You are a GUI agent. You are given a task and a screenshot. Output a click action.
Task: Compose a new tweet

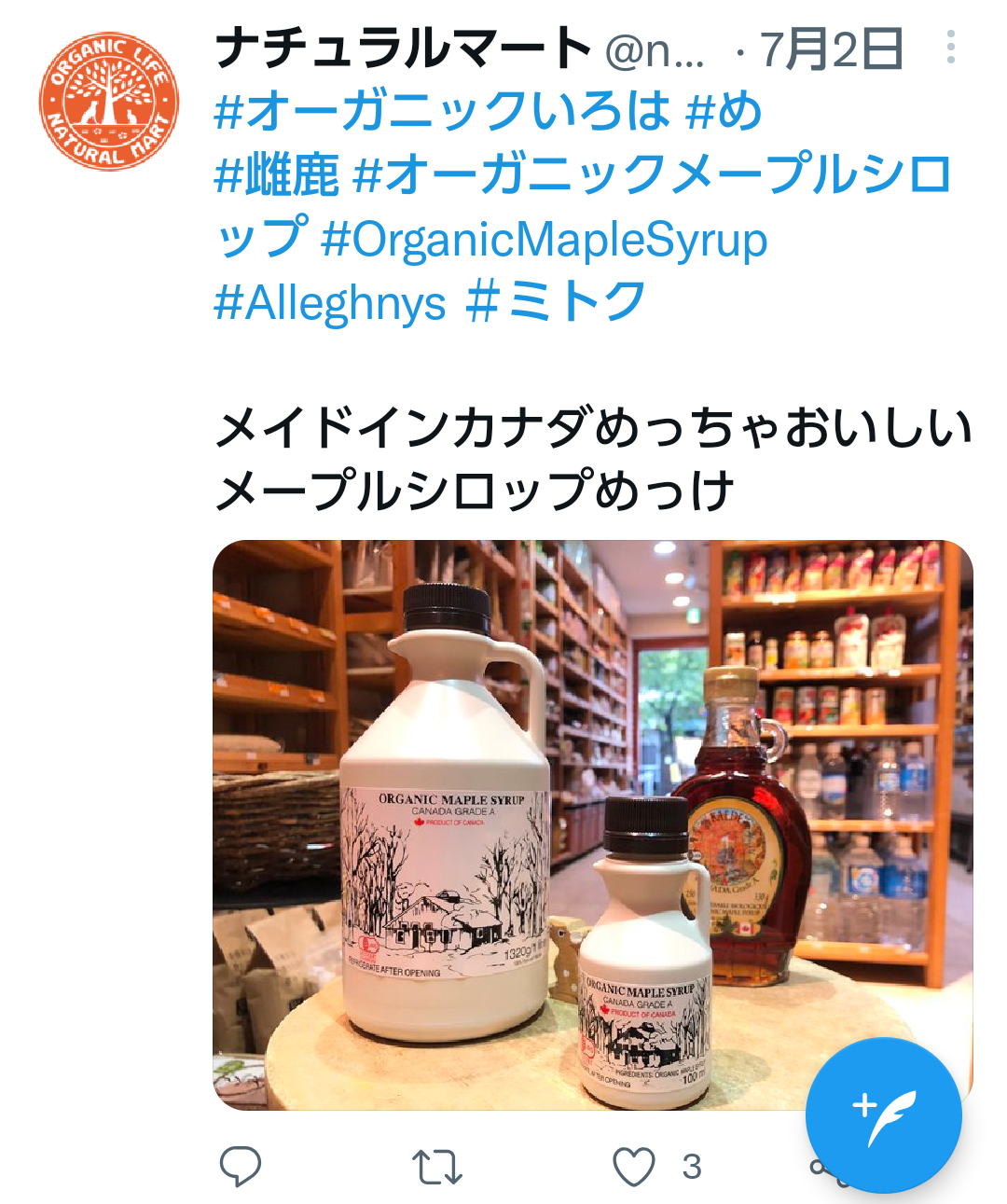pos(883,1114)
